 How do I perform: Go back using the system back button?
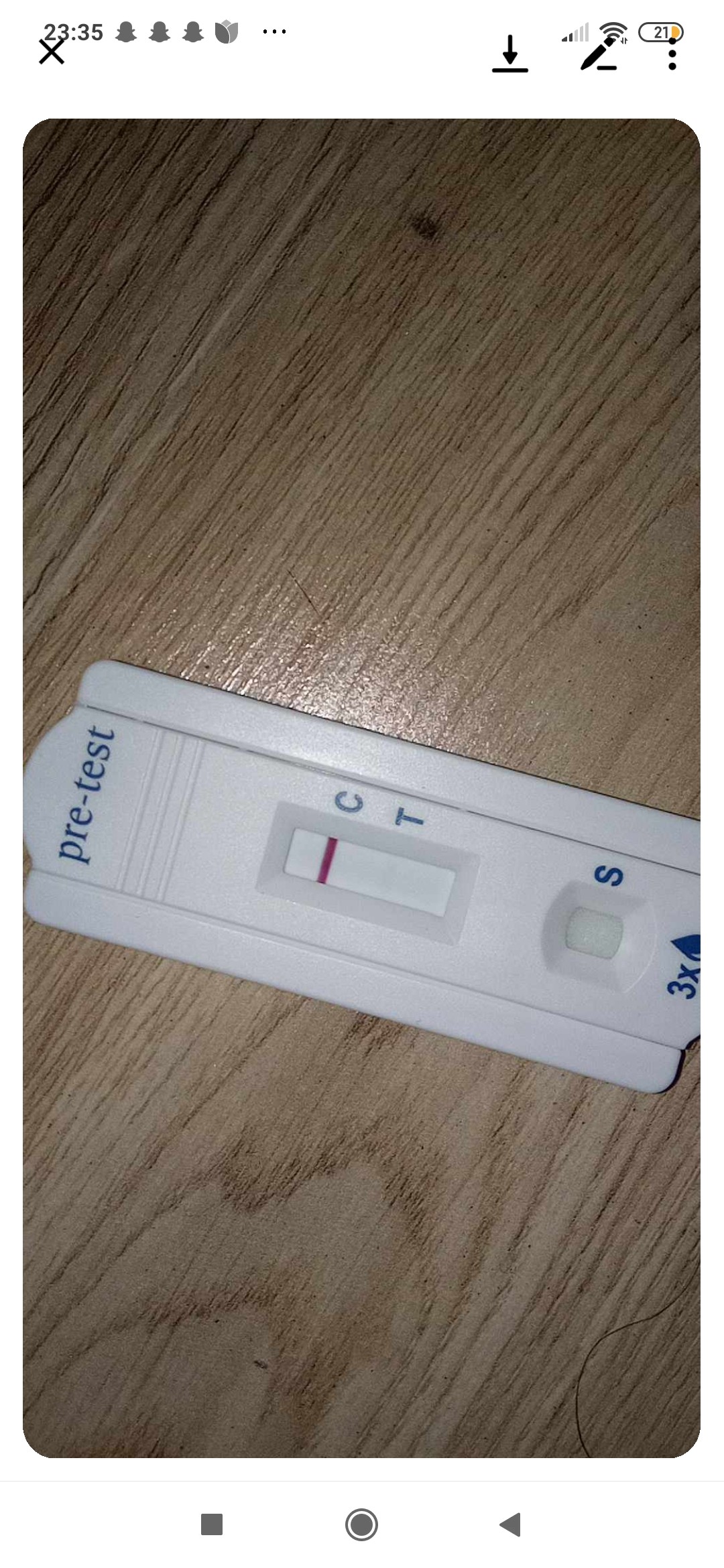(x=511, y=1524)
